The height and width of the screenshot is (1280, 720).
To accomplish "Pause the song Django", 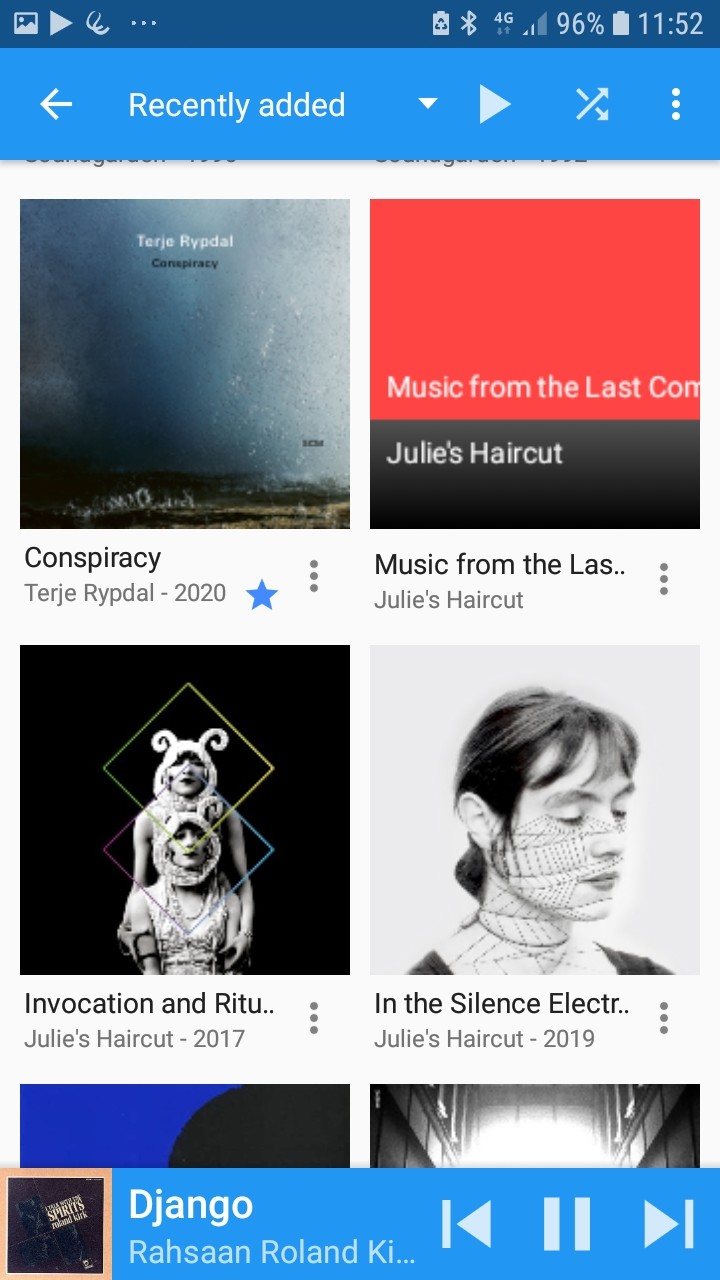I will point(567,1224).
